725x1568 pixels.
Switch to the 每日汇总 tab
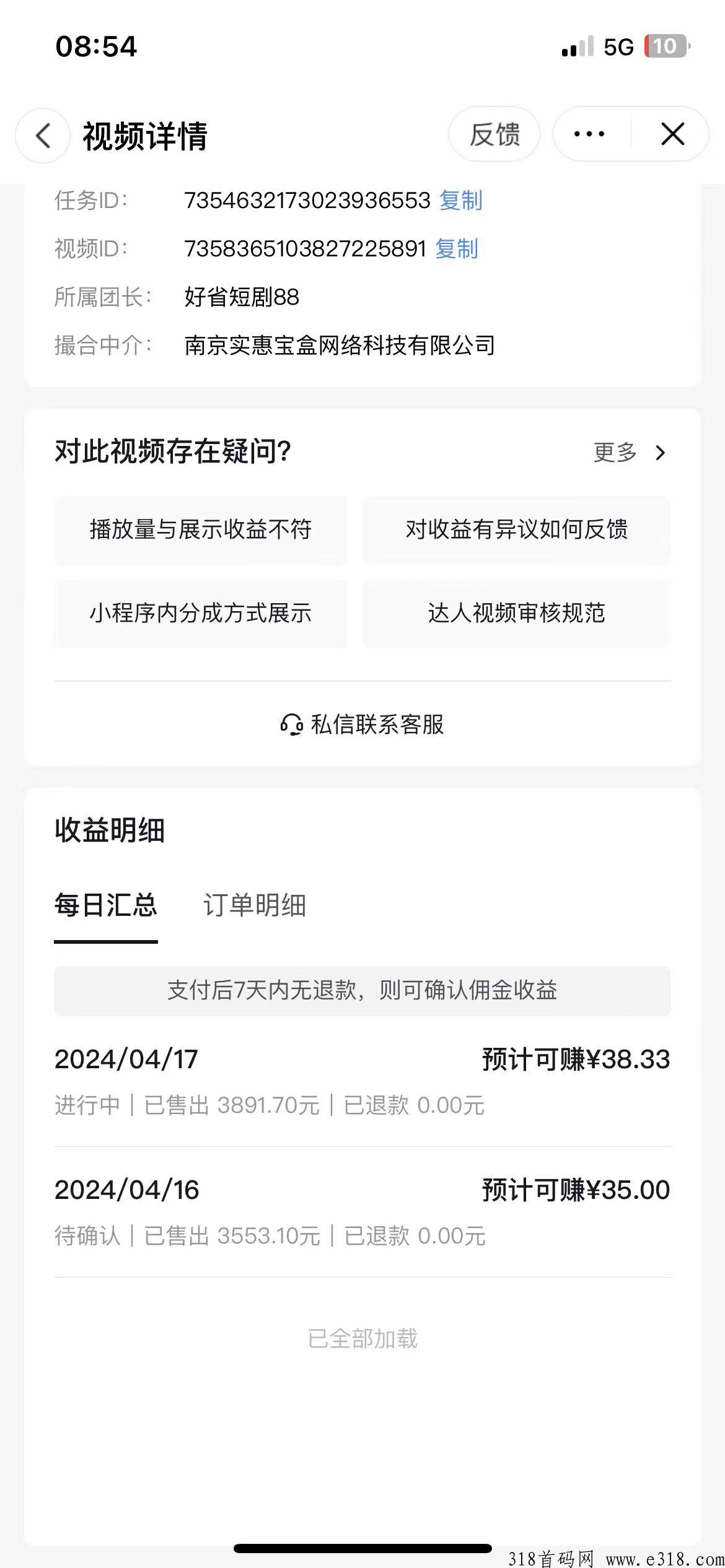coord(106,905)
